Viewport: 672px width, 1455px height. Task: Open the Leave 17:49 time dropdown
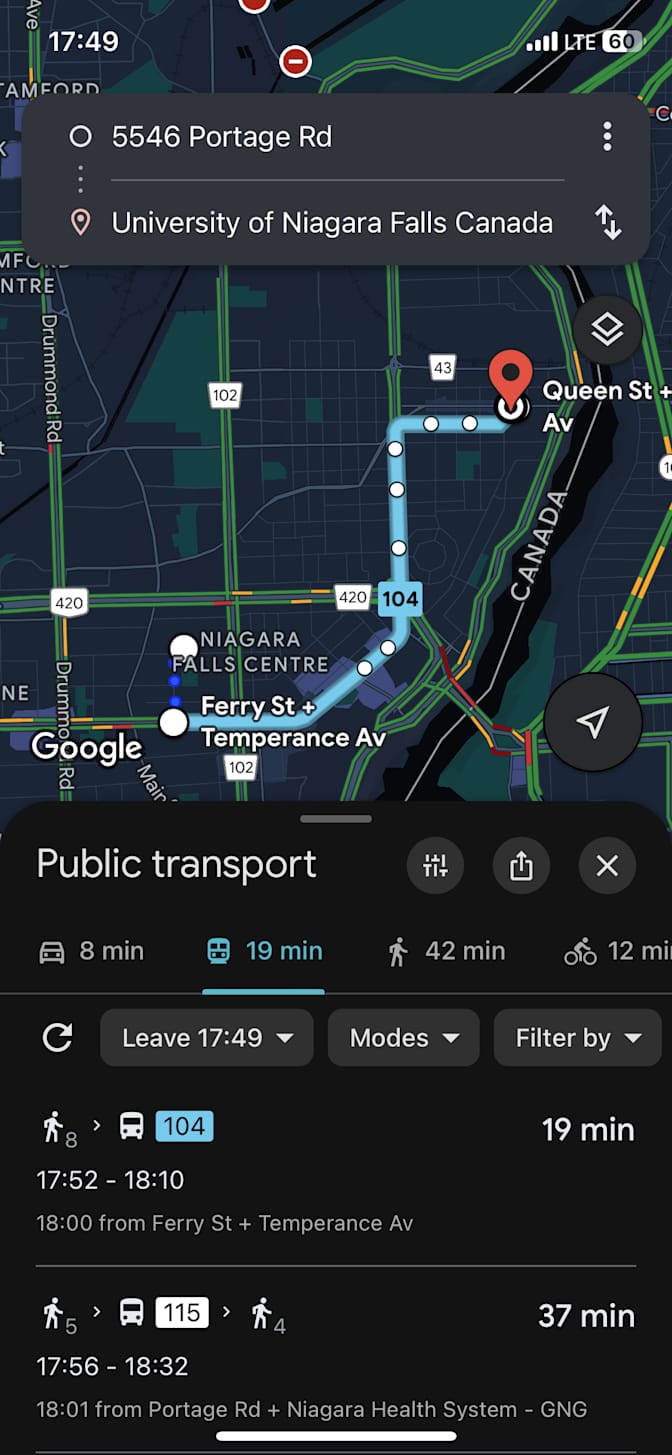pyautogui.click(x=207, y=1038)
